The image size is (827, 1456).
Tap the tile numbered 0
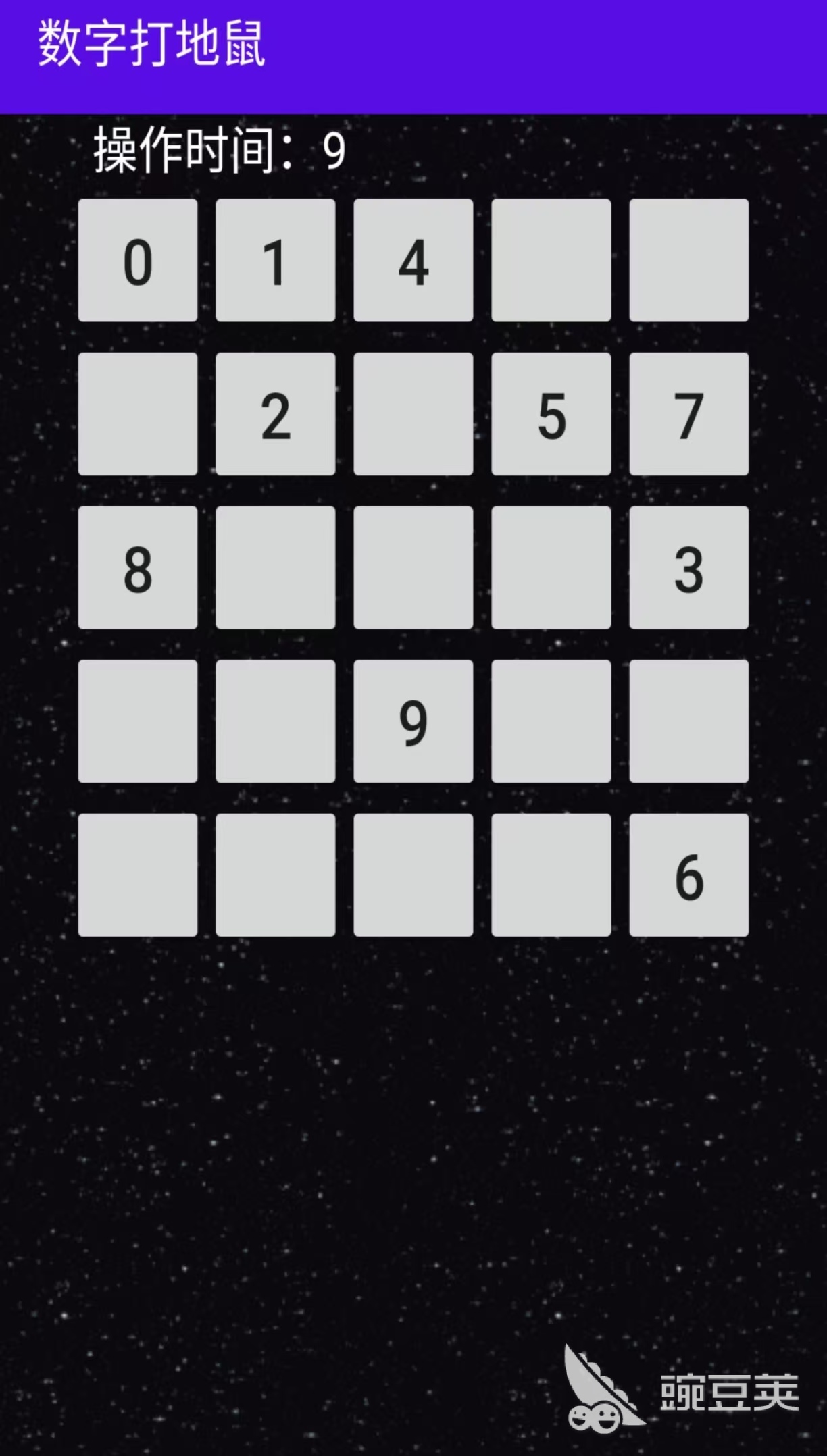pos(138,260)
